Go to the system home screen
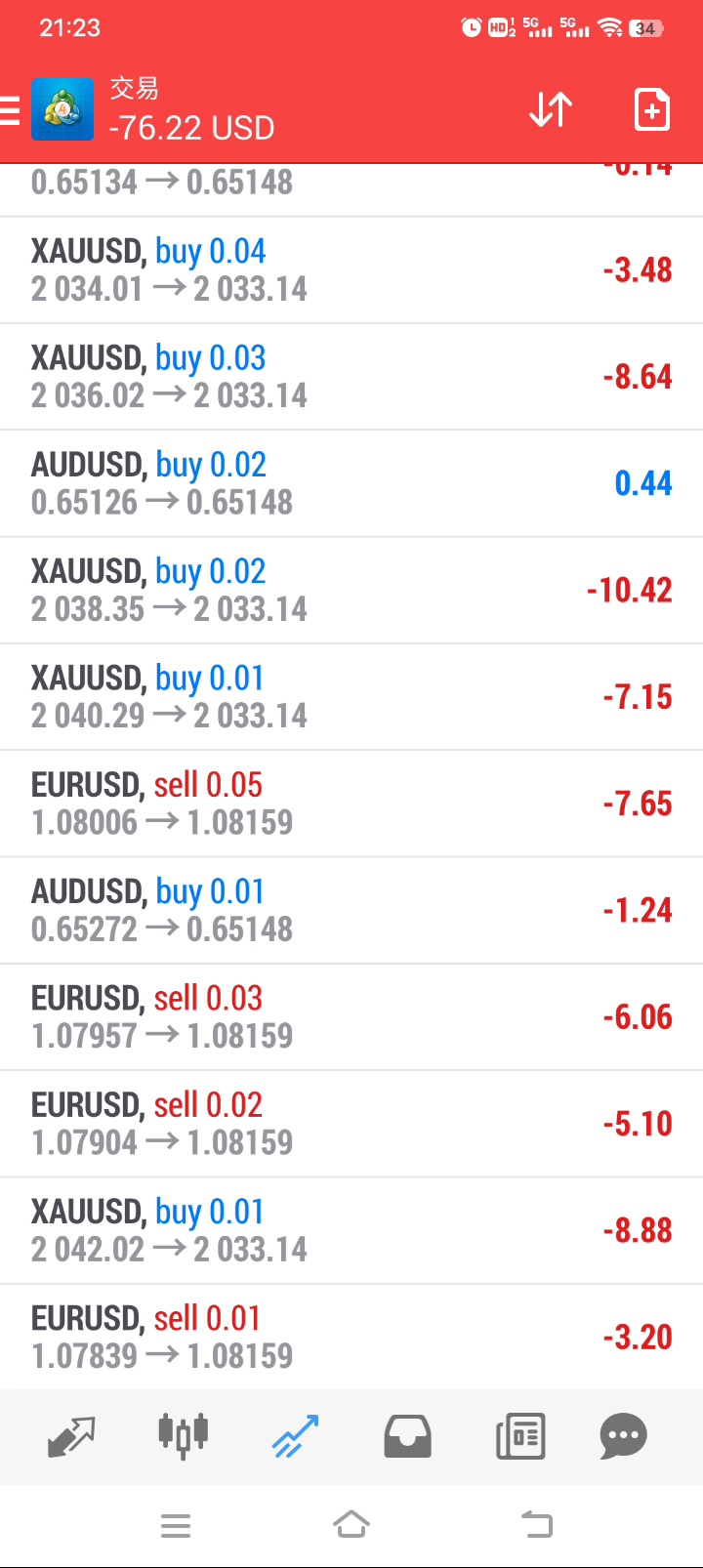Screen dimensions: 703x1568 [351, 1524]
